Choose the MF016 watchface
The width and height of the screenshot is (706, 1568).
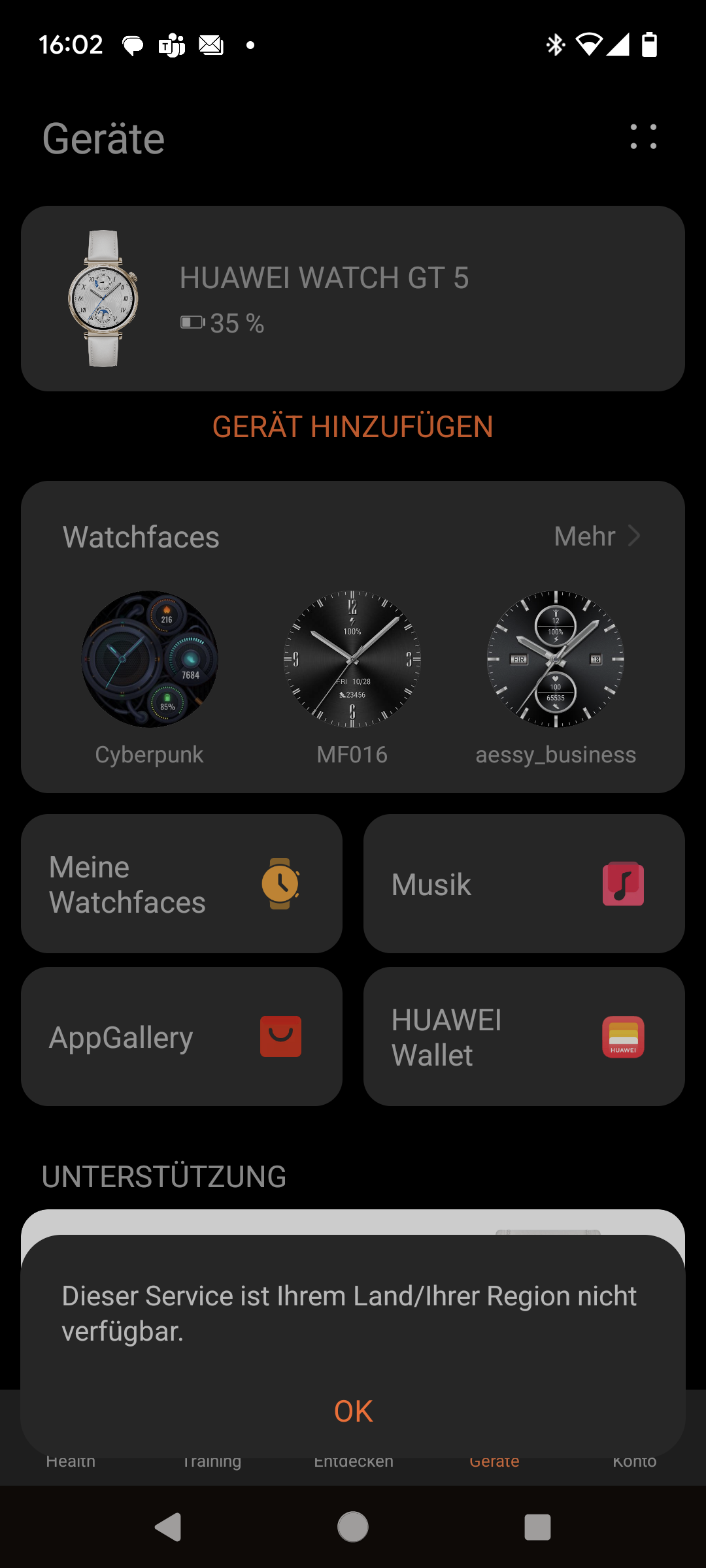352,660
